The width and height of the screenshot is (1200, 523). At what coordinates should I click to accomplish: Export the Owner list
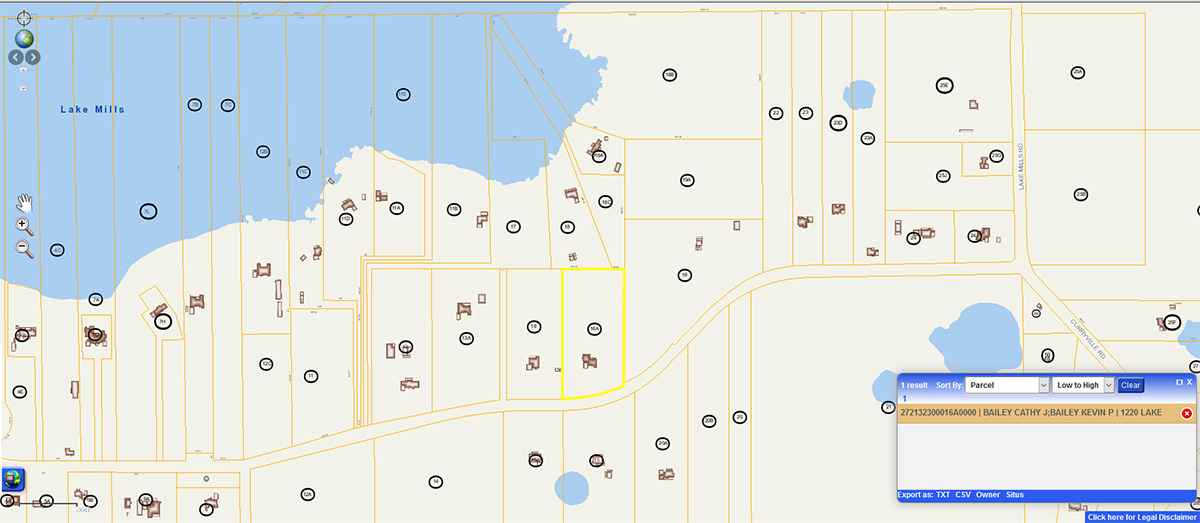point(987,495)
